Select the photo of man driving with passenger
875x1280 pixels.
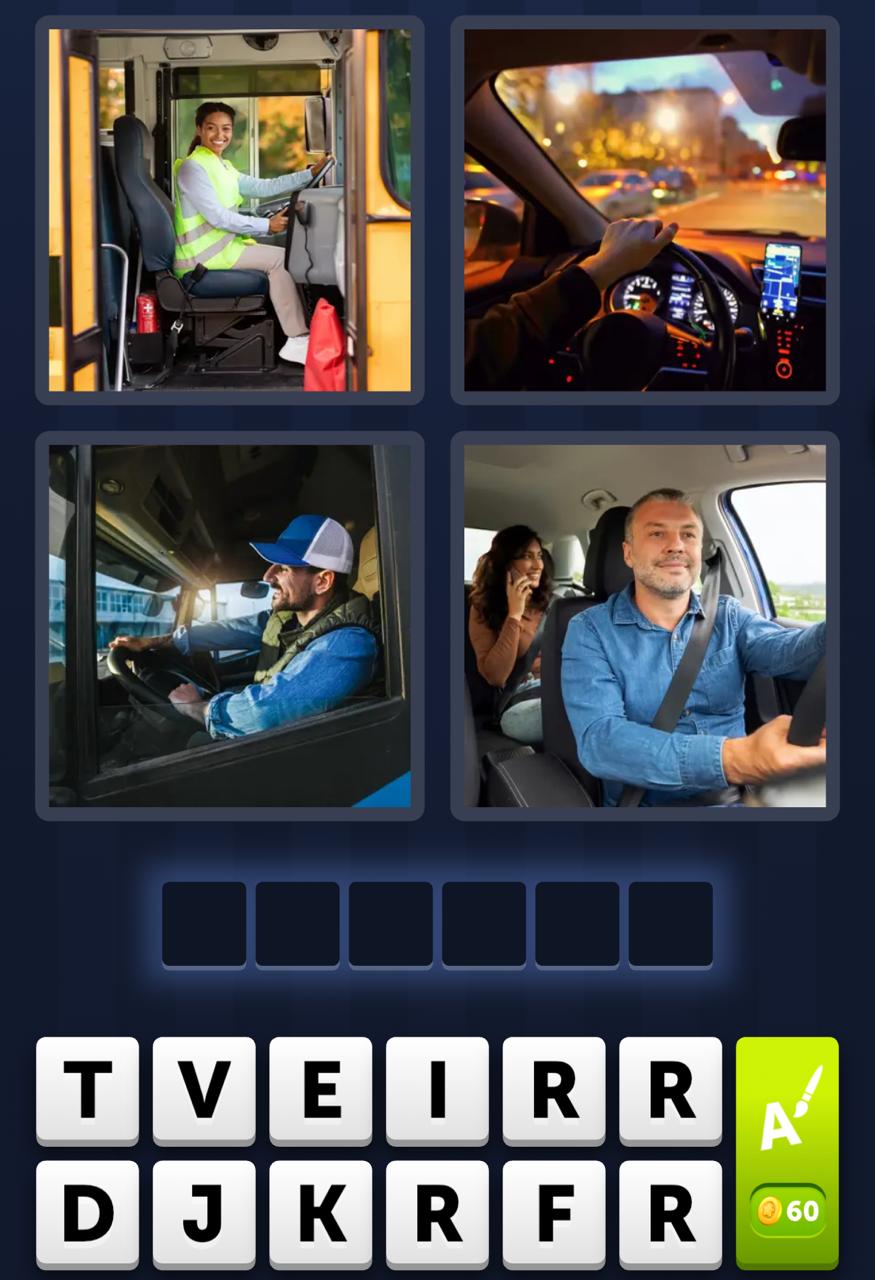644,625
